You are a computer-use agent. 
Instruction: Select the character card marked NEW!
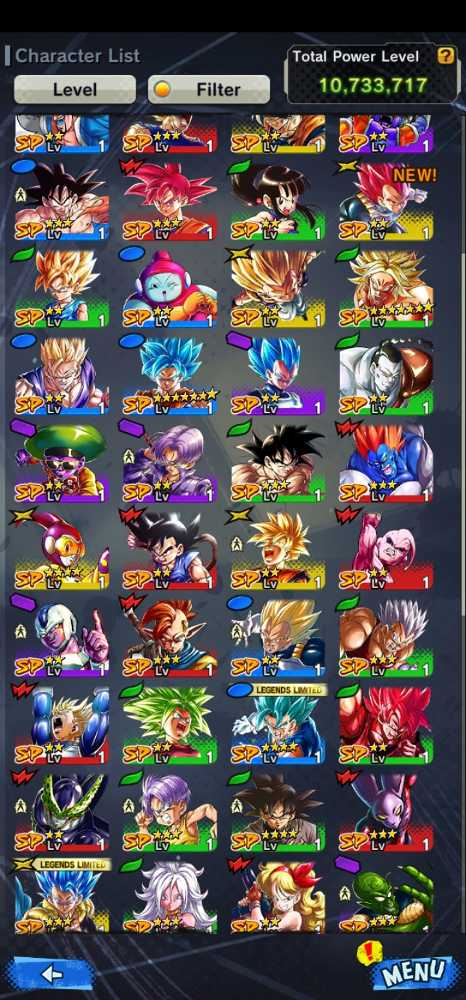click(386, 202)
